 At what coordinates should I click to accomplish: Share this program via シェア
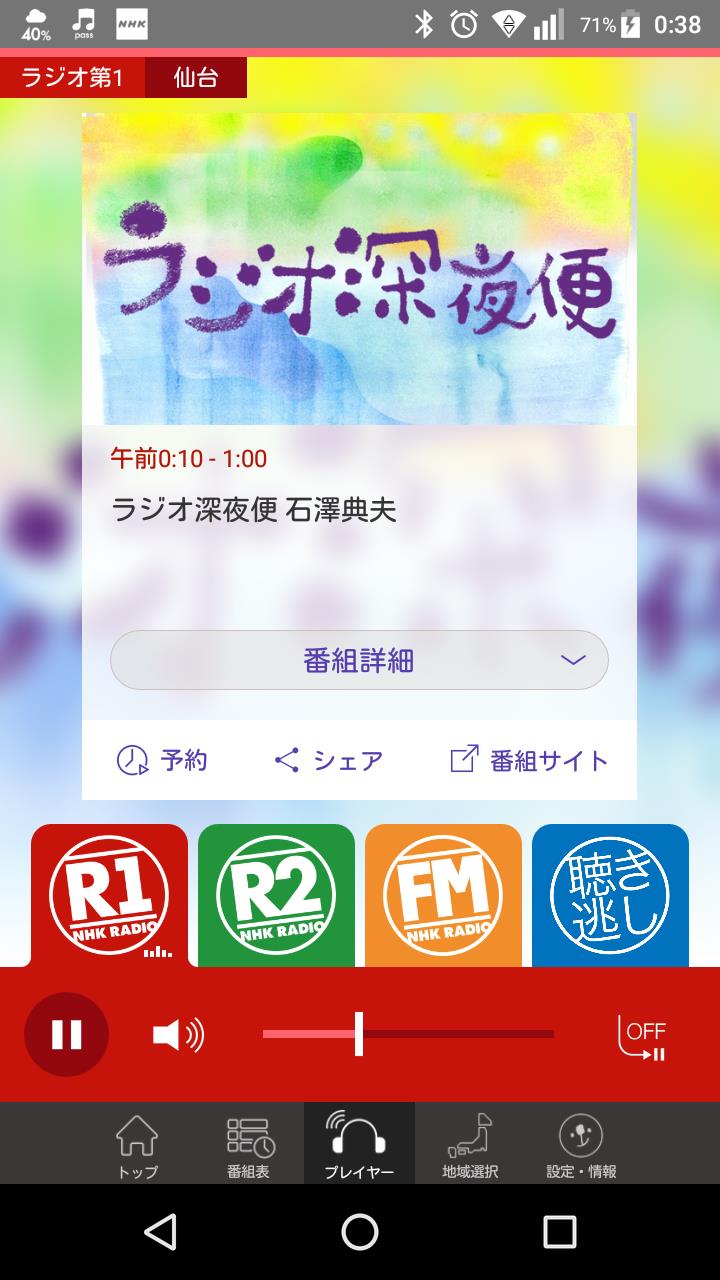tap(328, 760)
